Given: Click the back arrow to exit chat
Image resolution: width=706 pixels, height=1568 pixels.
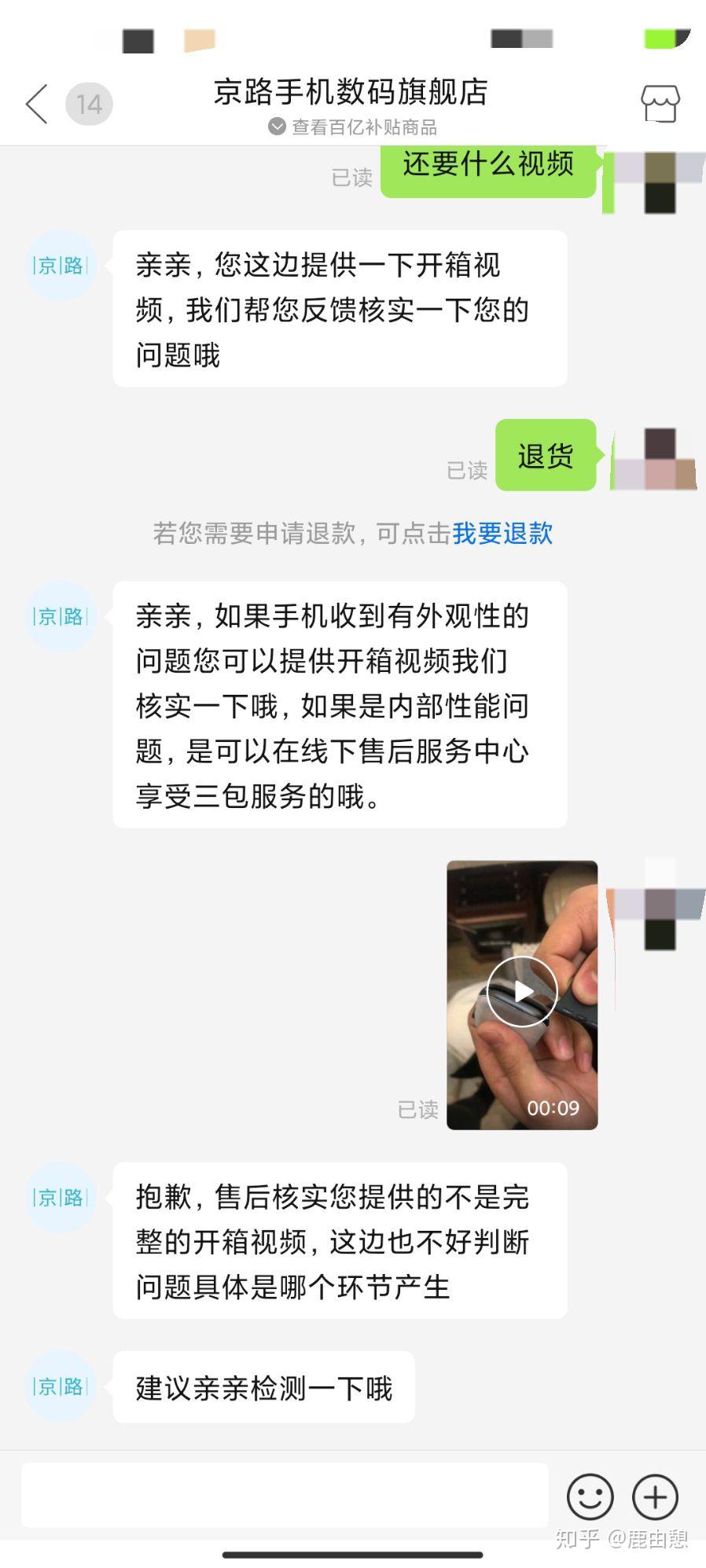Looking at the screenshot, I should [34, 102].
